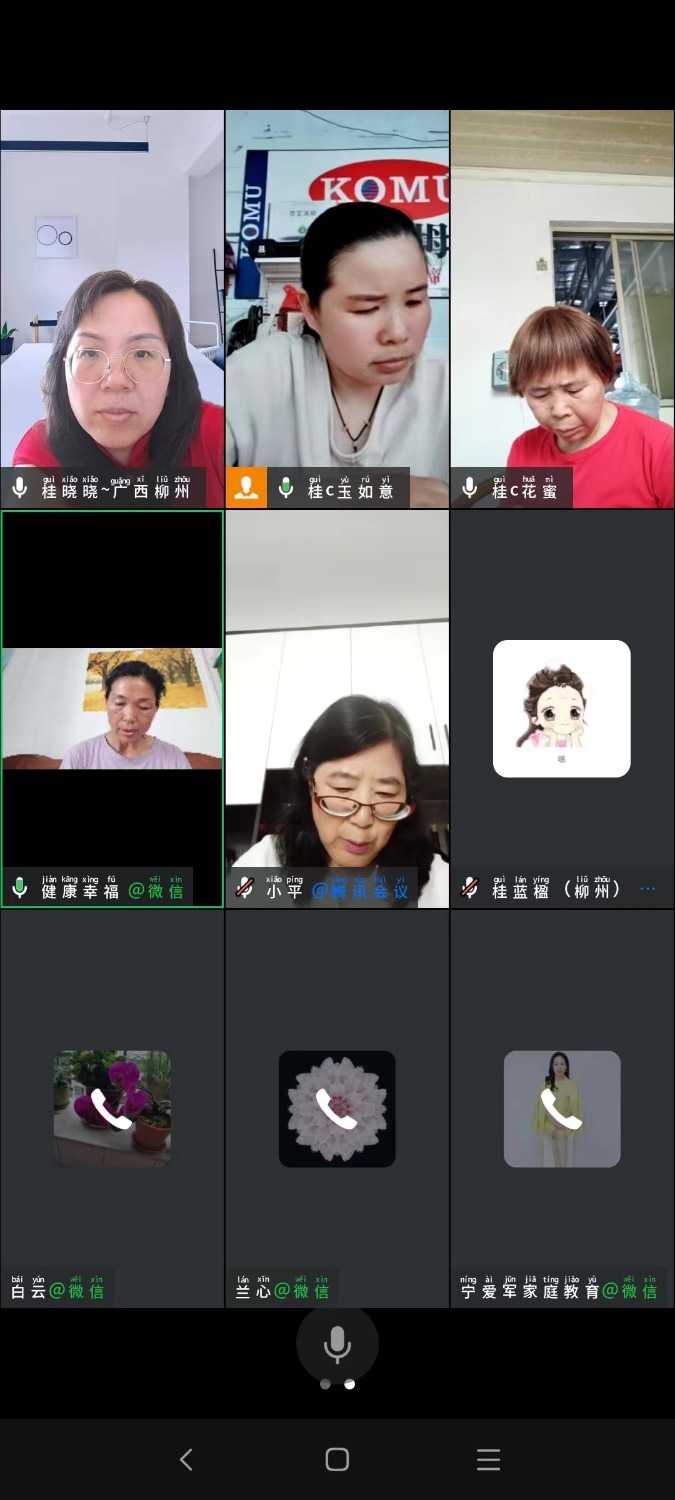Select 桂C花蜜 participant video

pos(562,309)
